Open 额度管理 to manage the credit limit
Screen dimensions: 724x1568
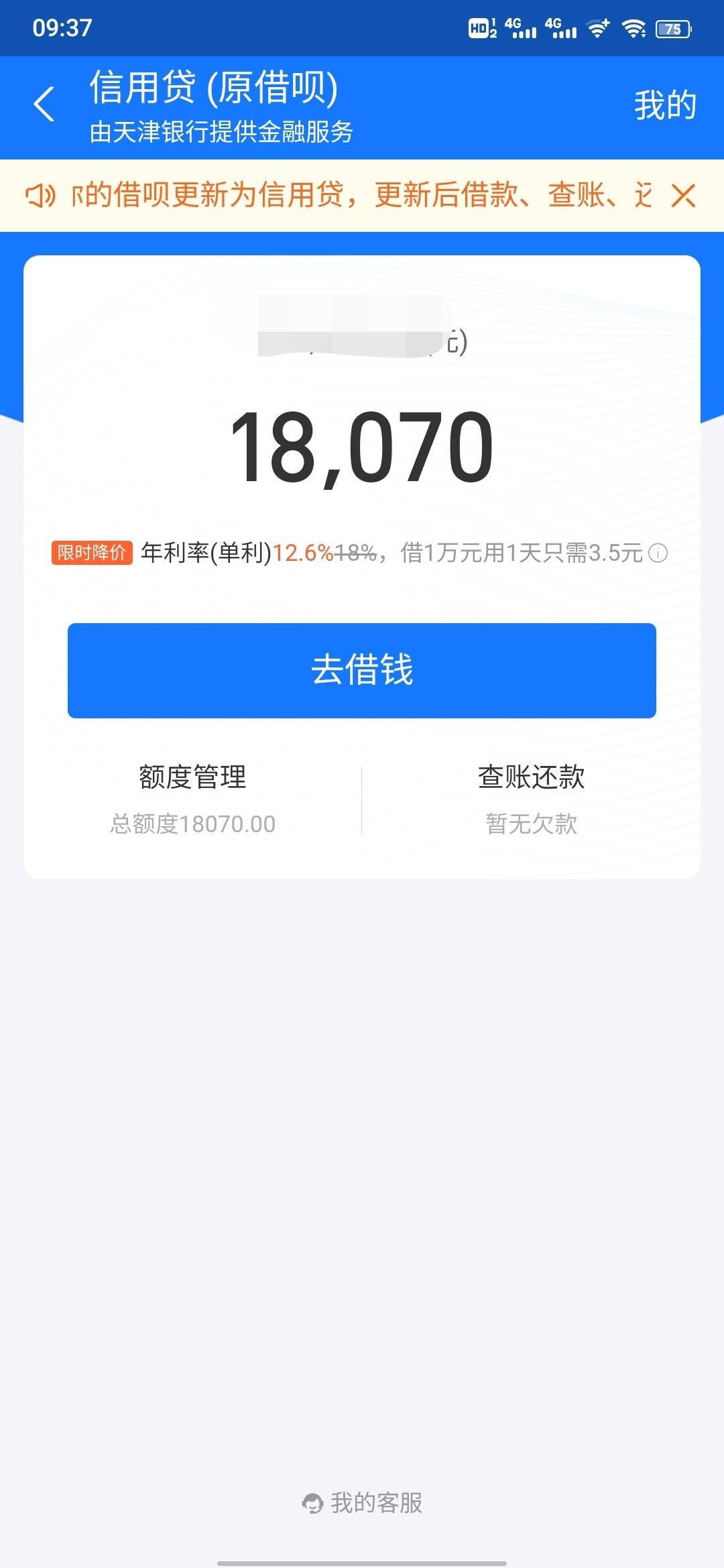point(193,797)
